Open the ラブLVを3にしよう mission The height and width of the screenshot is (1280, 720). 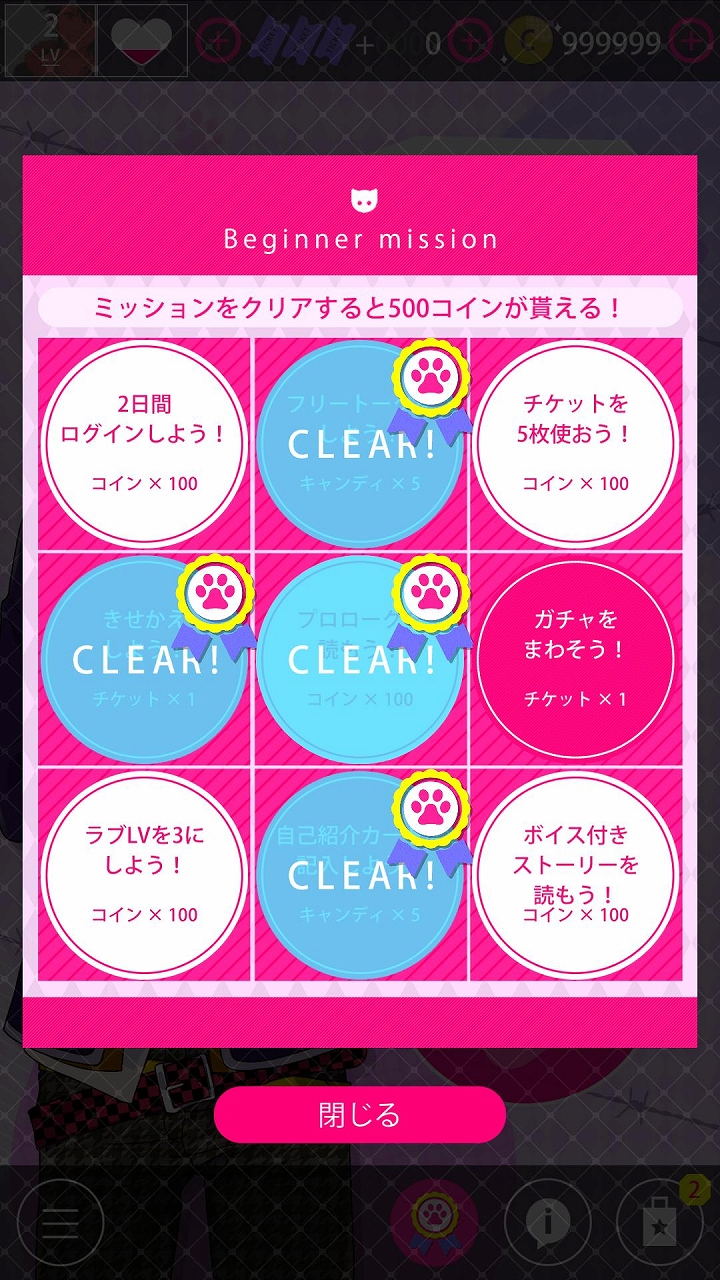point(143,875)
